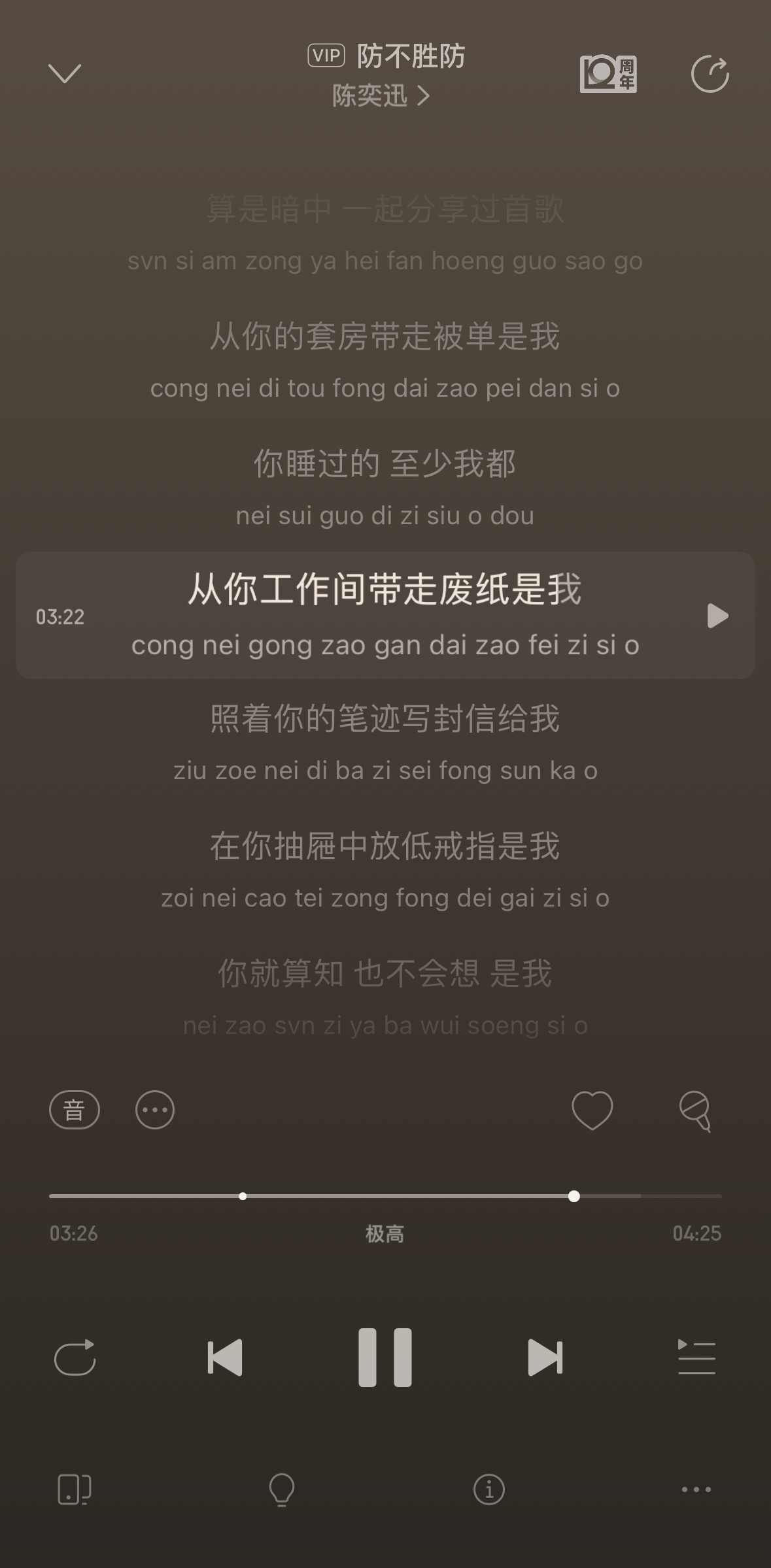This screenshot has width=771, height=1568.
Task: Open the bottom more options menu
Action: click(696, 1490)
